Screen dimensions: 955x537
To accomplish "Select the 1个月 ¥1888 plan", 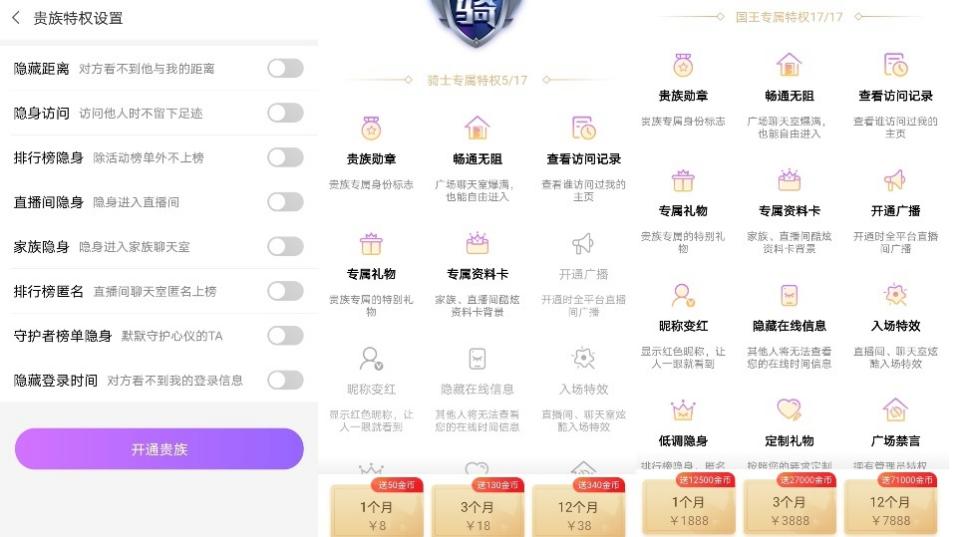I will click(x=687, y=511).
